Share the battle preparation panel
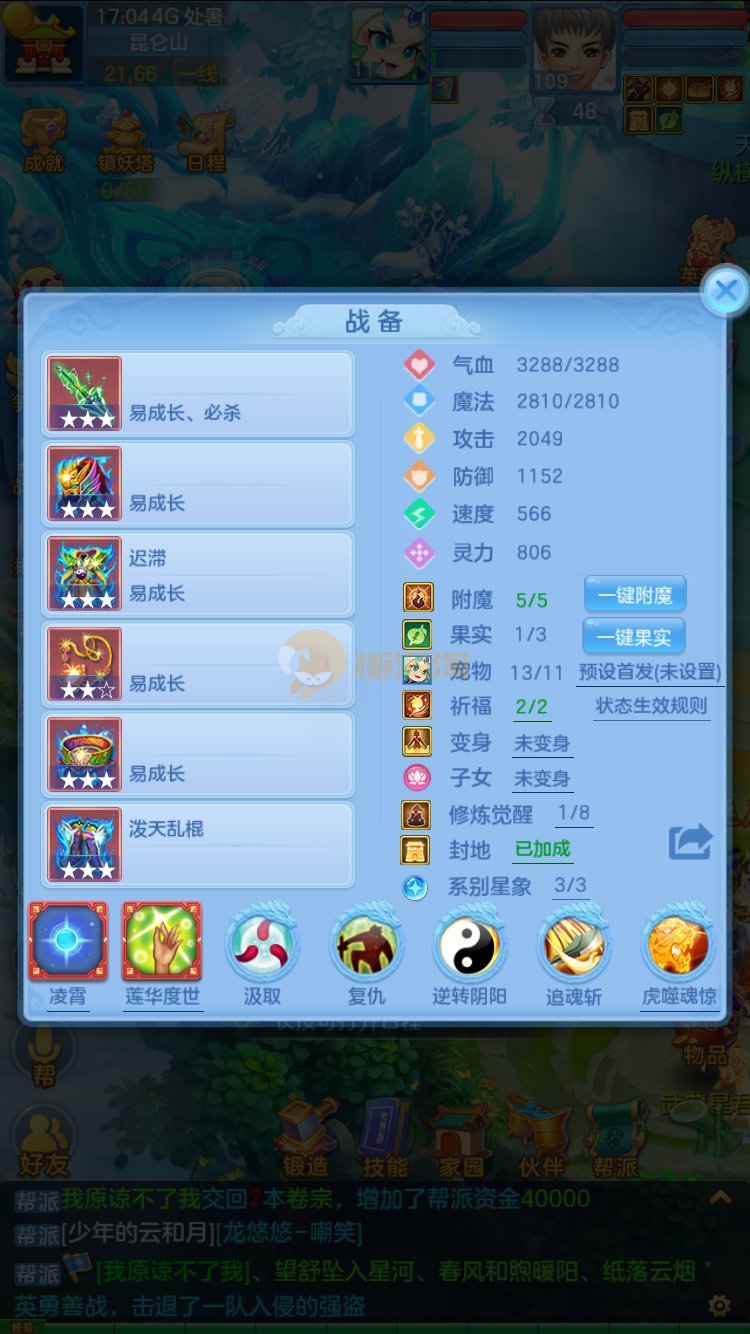Image resolution: width=750 pixels, height=1334 pixels. pos(690,842)
